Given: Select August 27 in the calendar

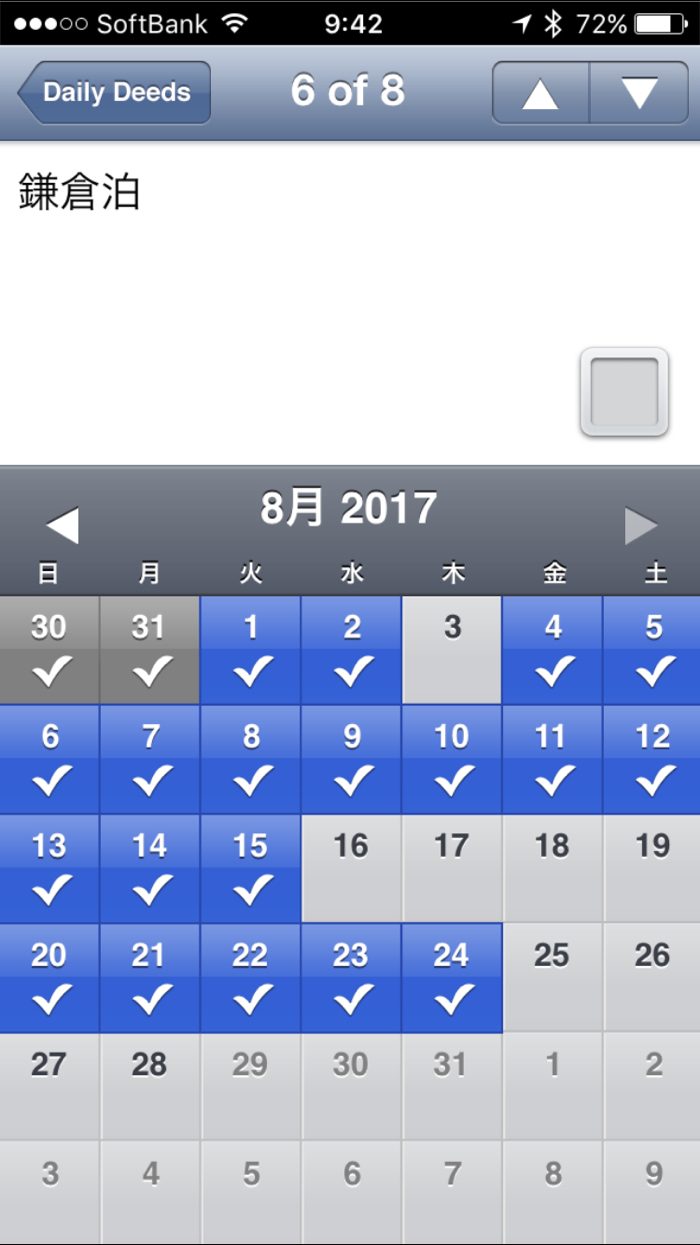Looking at the screenshot, I should point(49,1086).
